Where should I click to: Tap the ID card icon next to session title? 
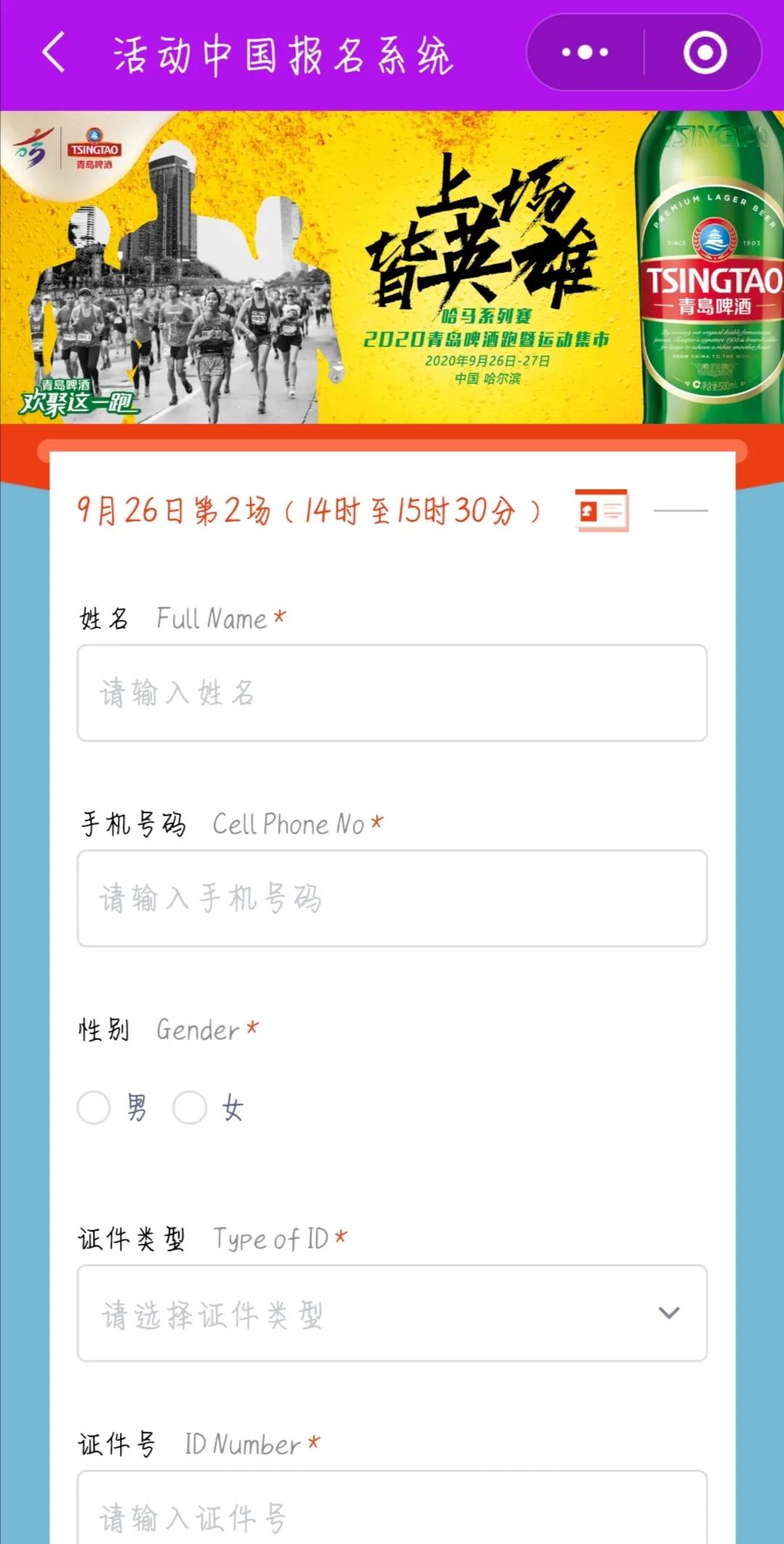(601, 511)
